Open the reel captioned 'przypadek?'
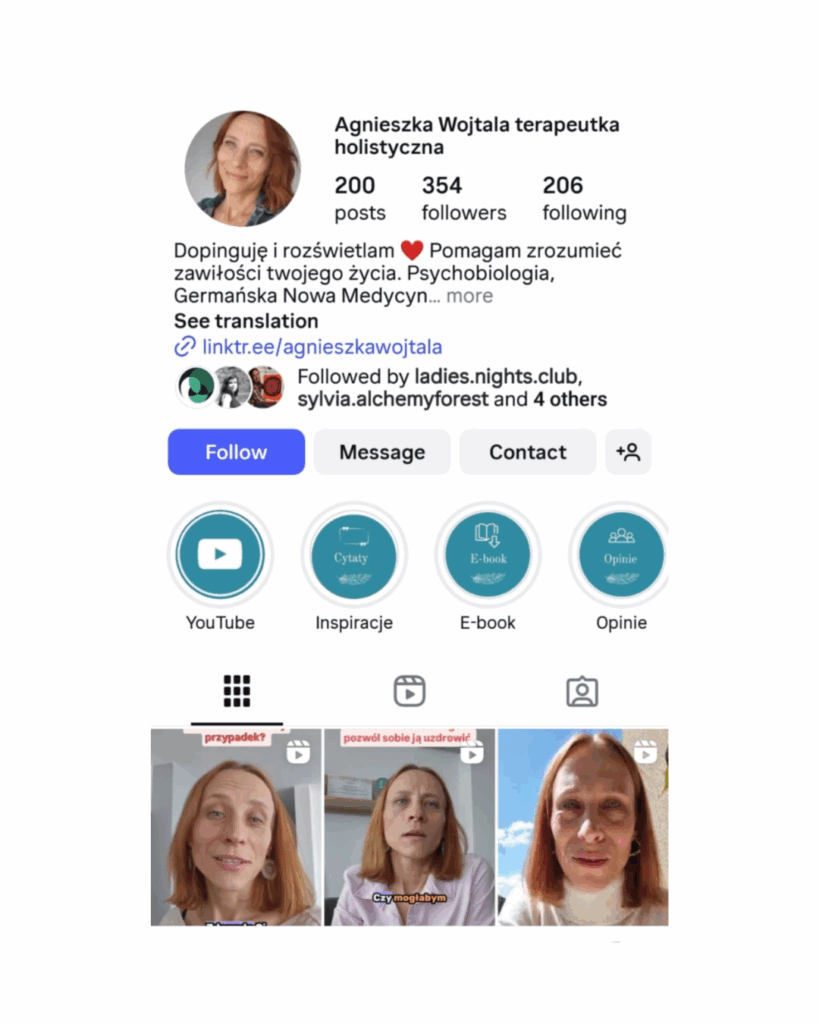The width and height of the screenshot is (819, 1024). coord(236,828)
